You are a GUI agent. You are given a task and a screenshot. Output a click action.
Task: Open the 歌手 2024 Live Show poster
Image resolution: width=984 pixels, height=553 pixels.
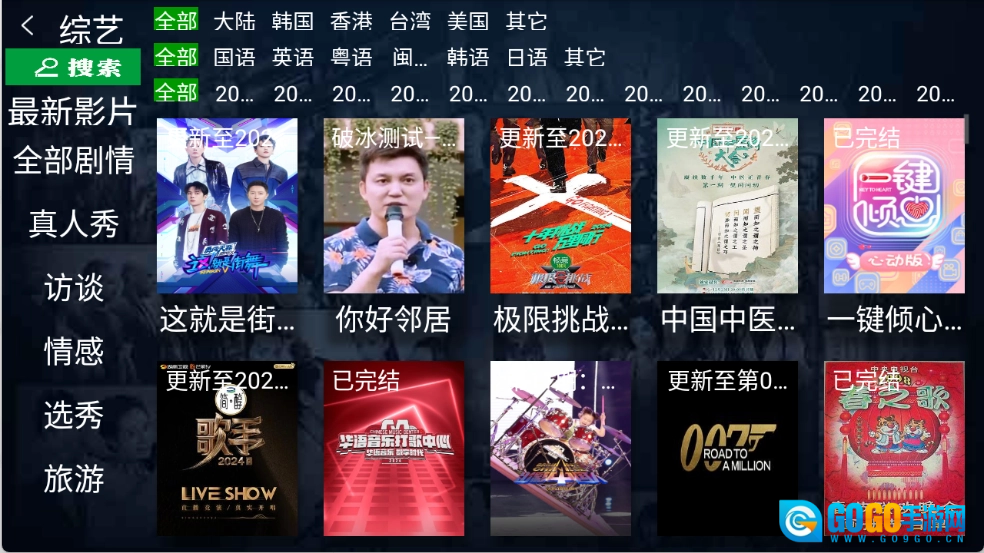[x=227, y=447]
